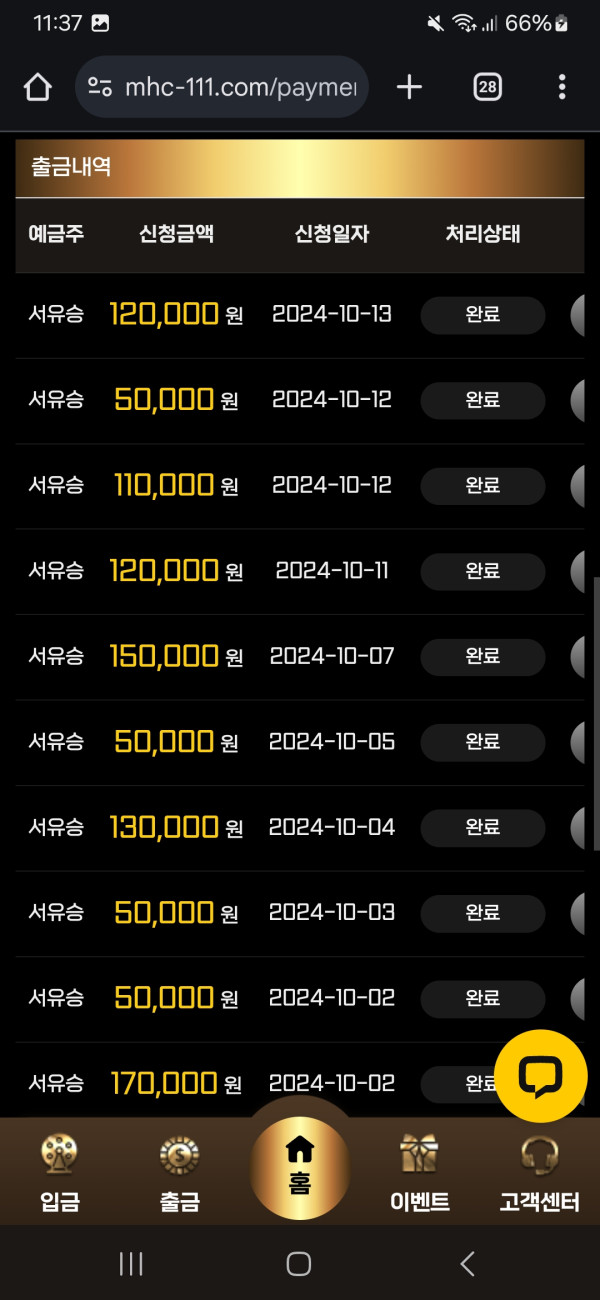600x1300 pixels.
Task: Tap the round button on 2024-10-03 row
Action: click(578, 913)
